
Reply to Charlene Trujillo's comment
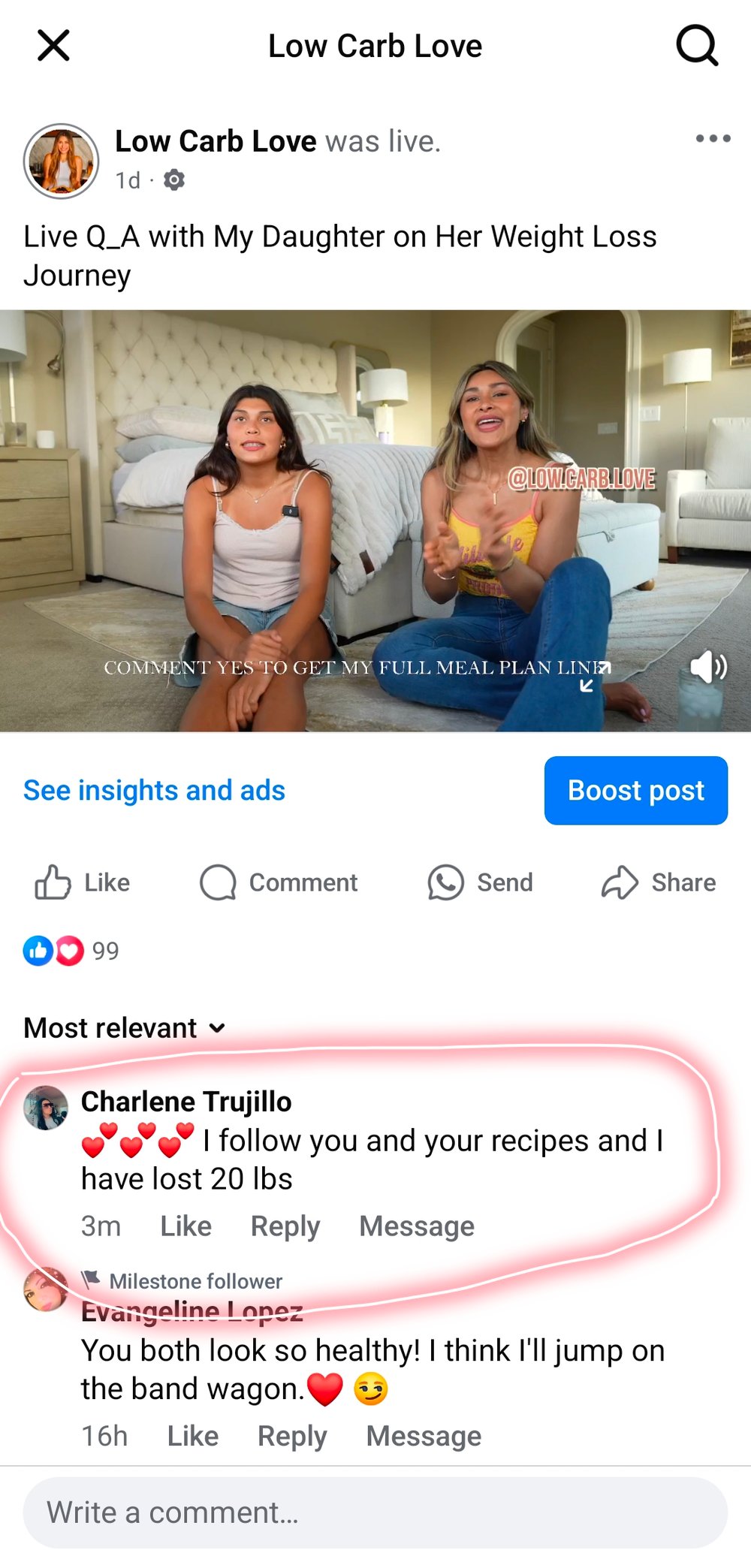pos(285,1226)
